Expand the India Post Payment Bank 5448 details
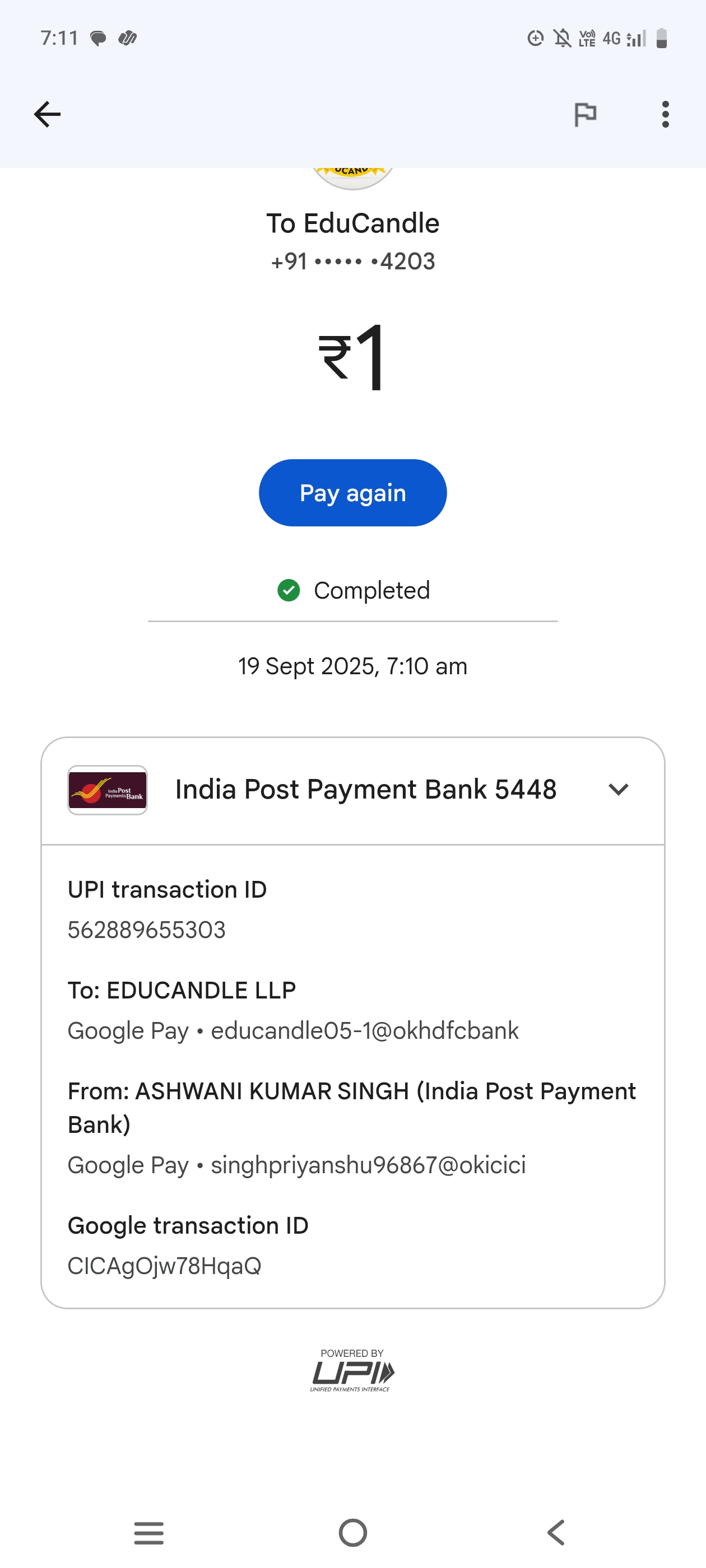706x1568 pixels. [617, 790]
